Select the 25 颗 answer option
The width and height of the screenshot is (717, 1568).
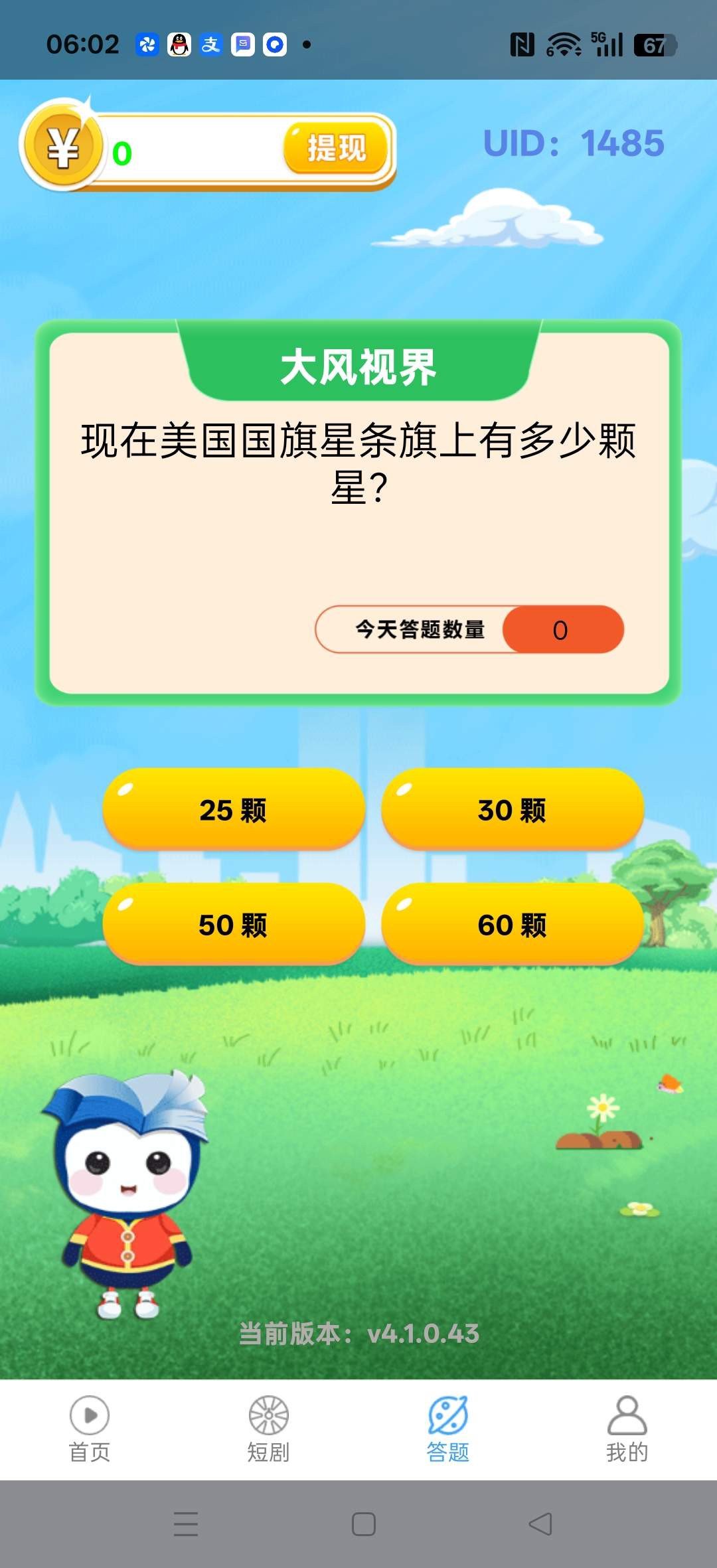pyautogui.click(x=234, y=811)
